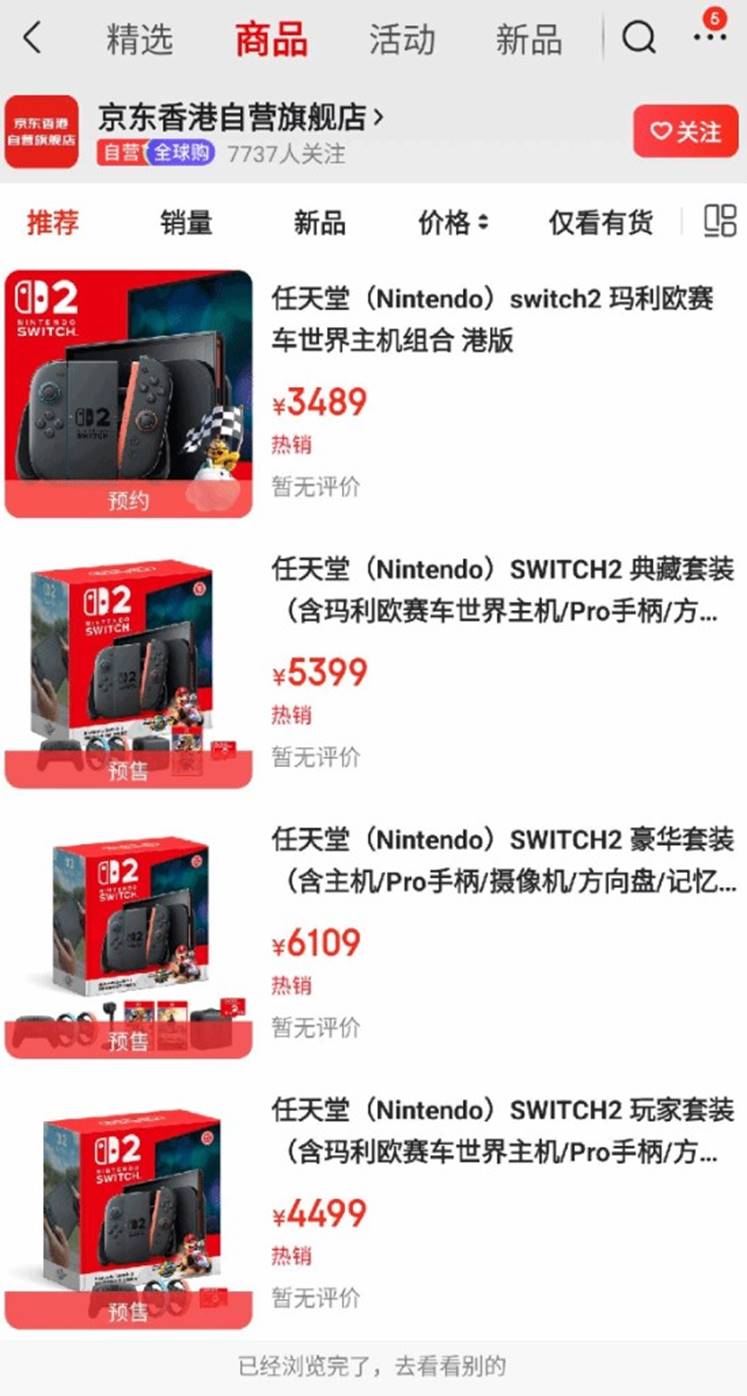The height and width of the screenshot is (1396, 747).
Task: Toggle the grid layout view icon
Action: (x=720, y=221)
